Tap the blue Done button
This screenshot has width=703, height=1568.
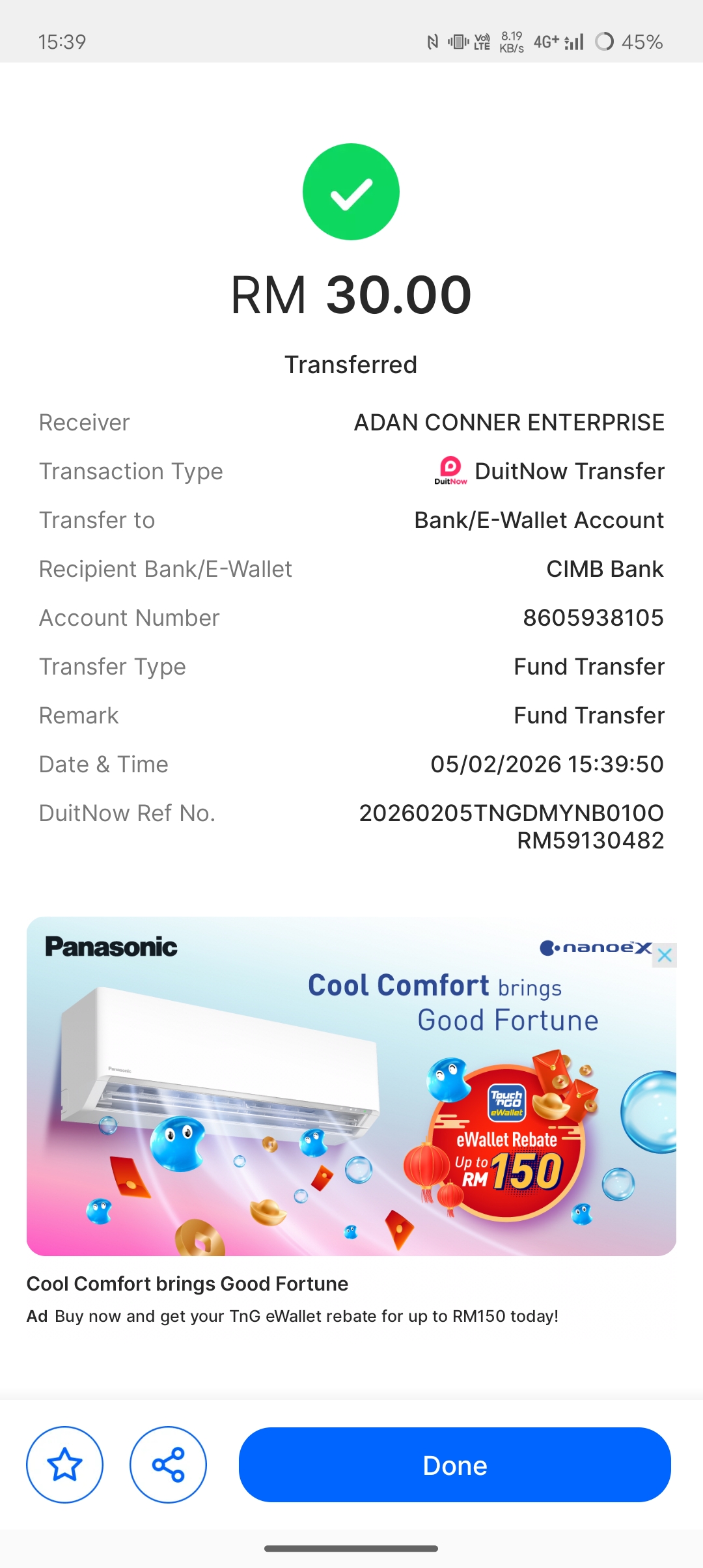[454, 1465]
